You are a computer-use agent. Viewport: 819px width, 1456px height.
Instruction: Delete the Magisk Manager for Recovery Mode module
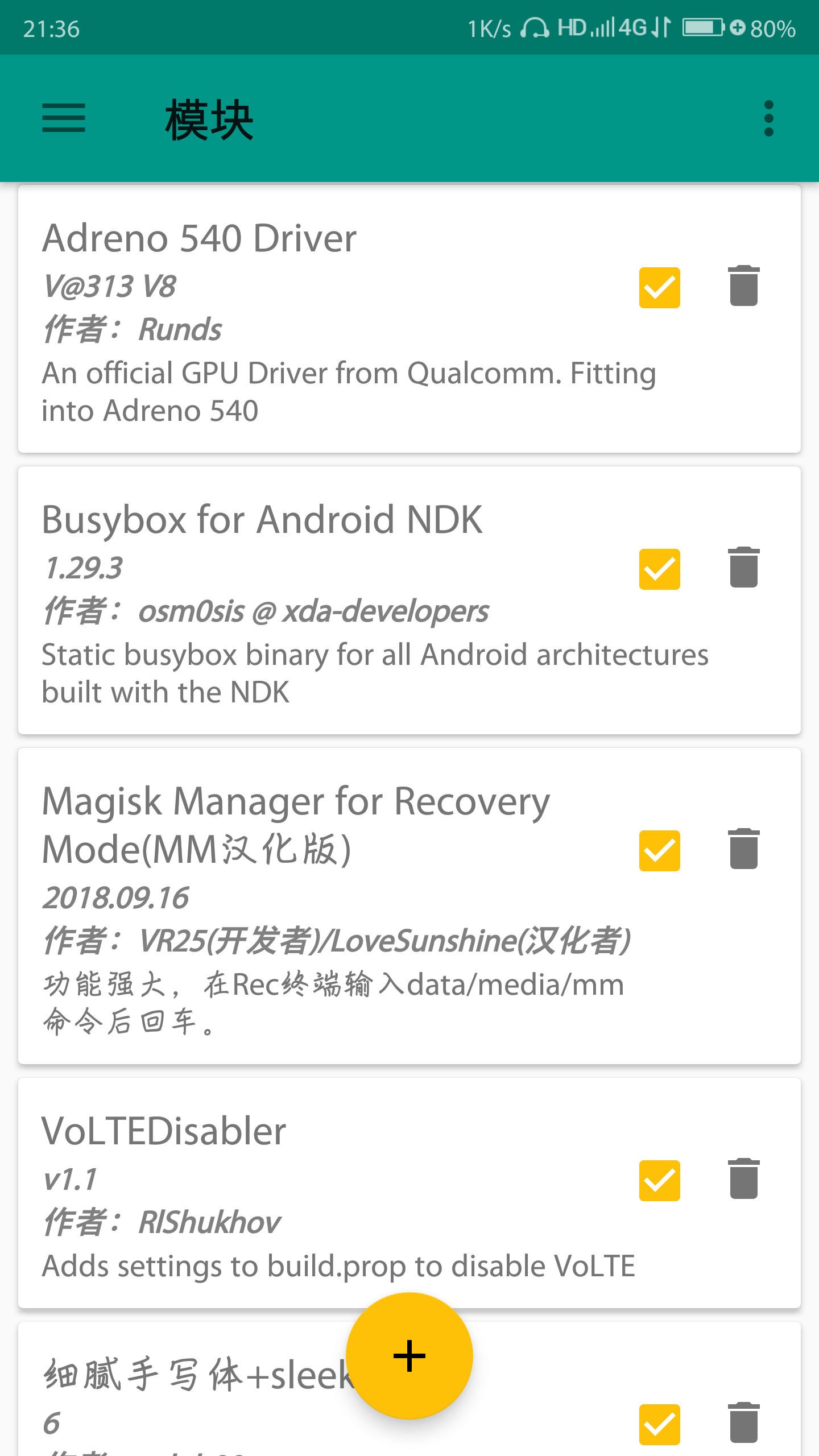pos(744,849)
